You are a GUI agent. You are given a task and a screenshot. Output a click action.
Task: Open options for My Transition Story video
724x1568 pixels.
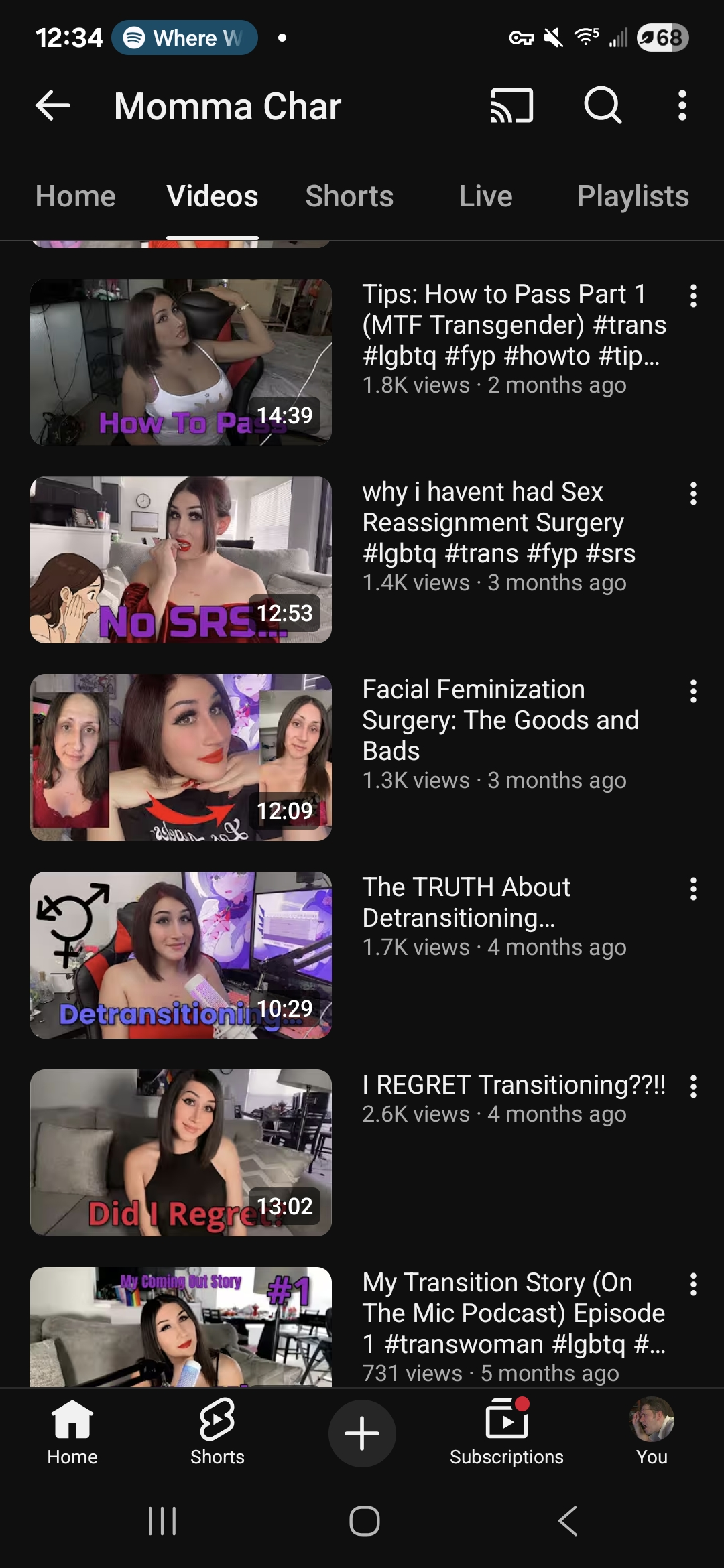[x=693, y=1285]
